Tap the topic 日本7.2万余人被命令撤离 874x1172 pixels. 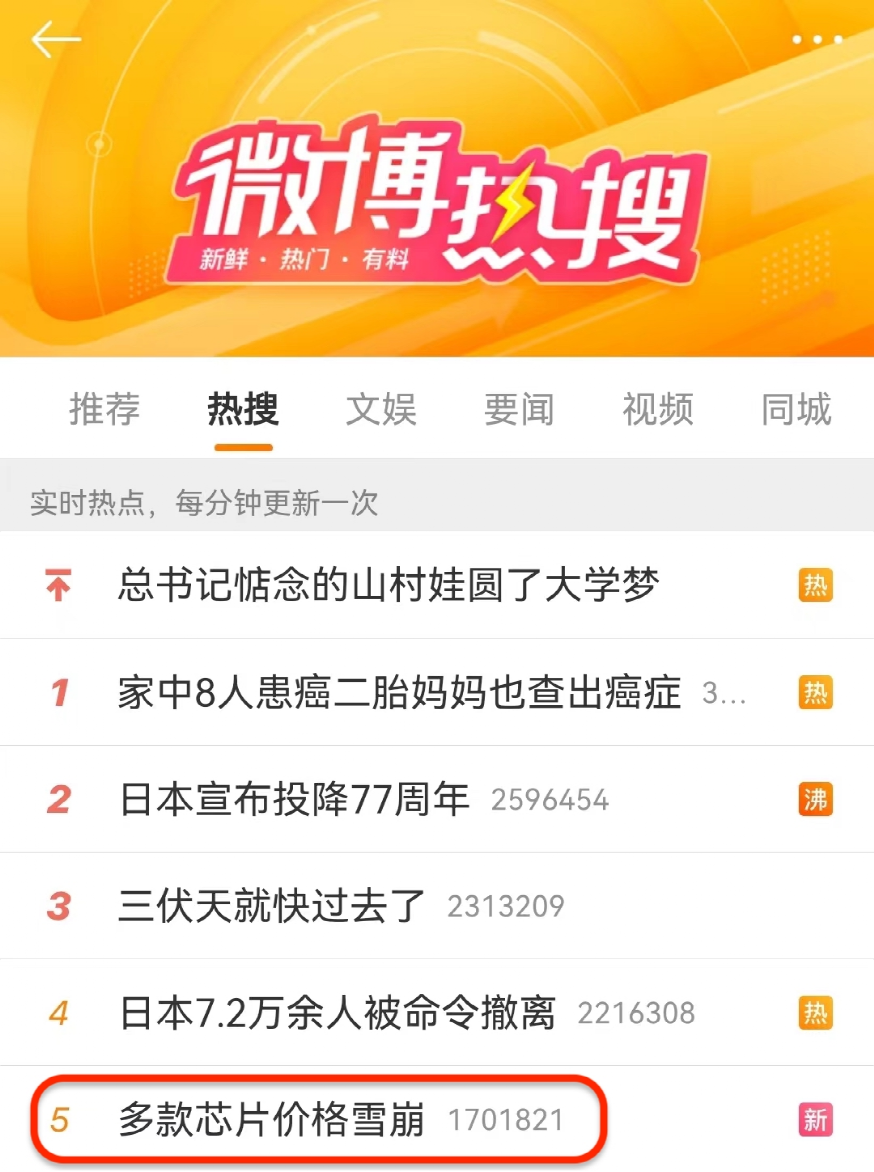tap(337, 1013)
